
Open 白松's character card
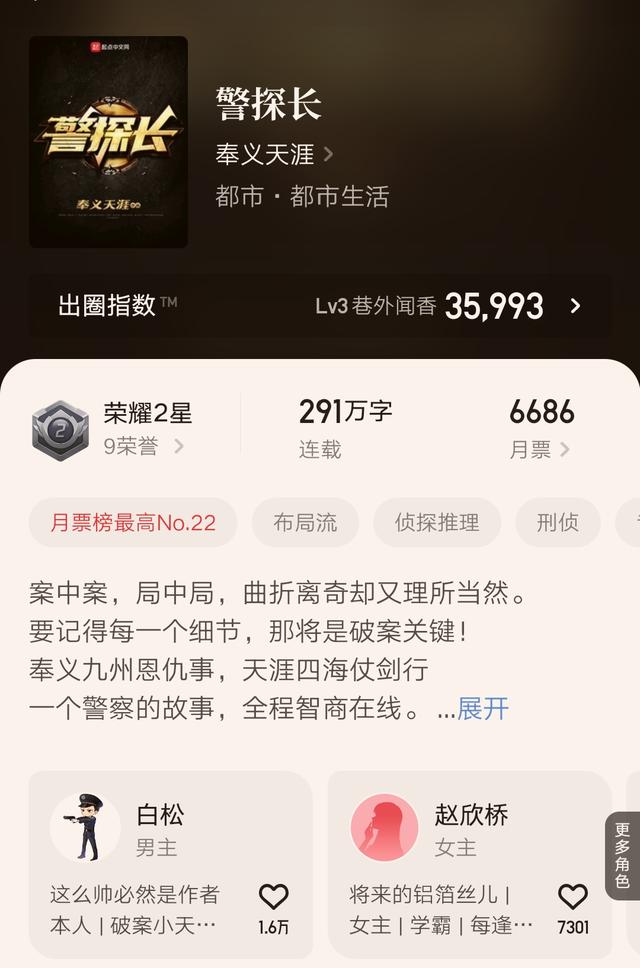click(x=160, y=830)
